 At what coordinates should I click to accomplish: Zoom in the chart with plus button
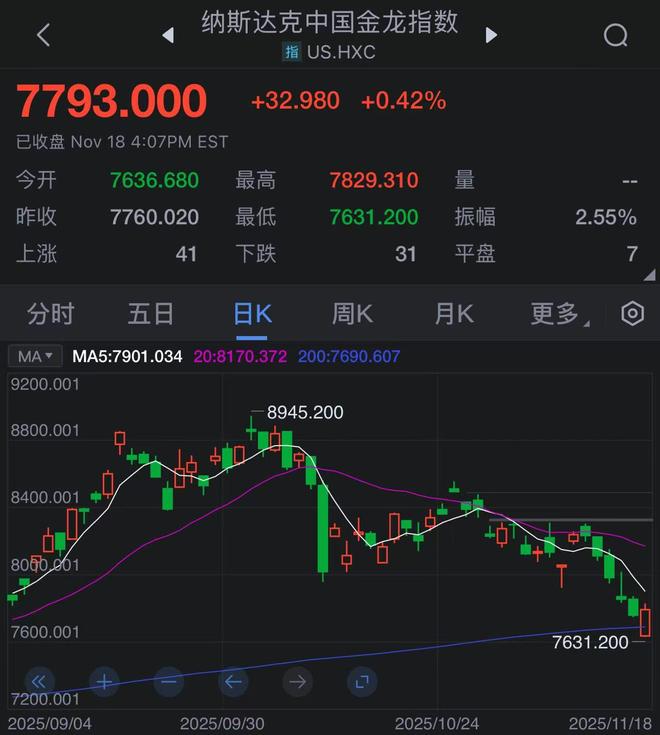104,683
